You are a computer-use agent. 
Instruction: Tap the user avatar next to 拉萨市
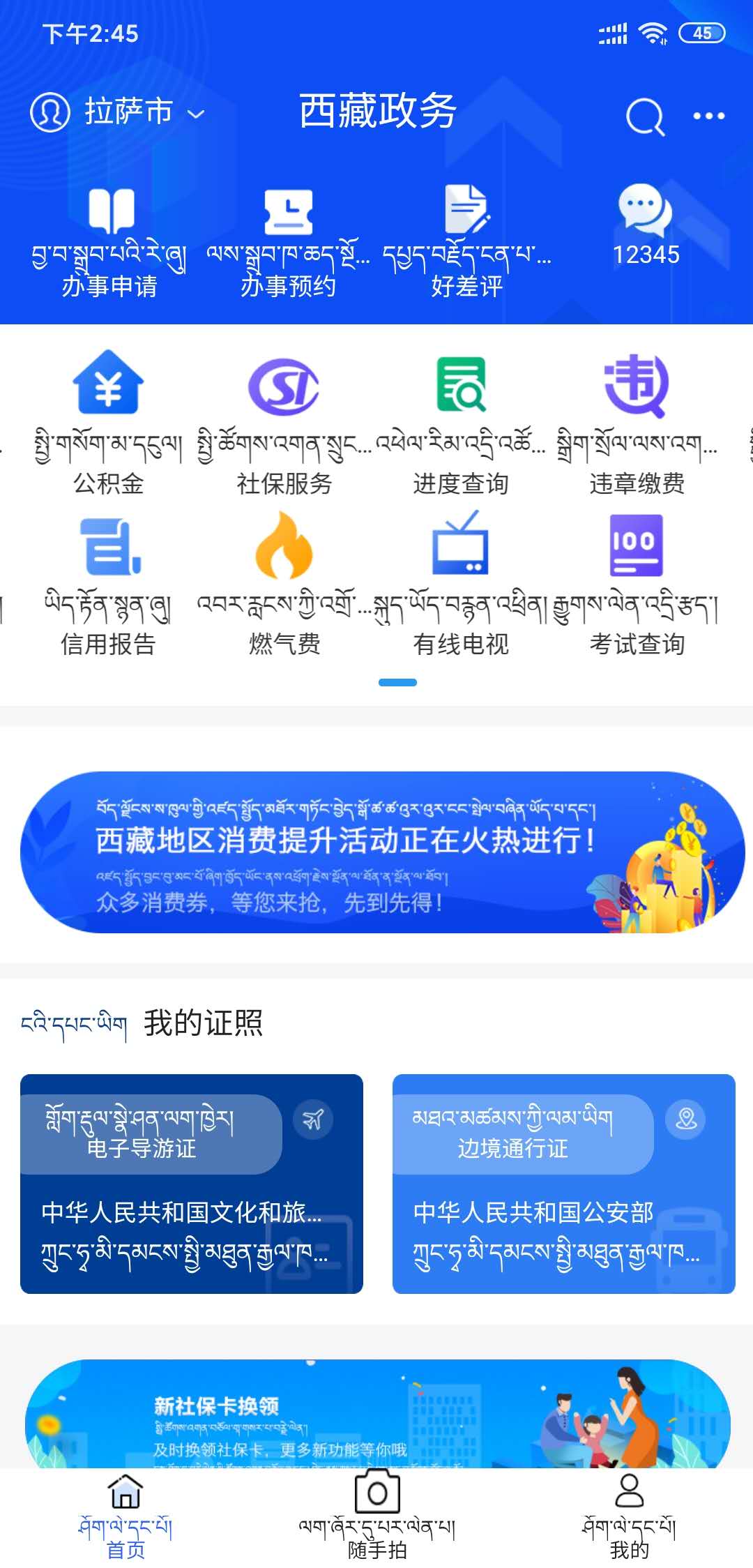point(49,112)
